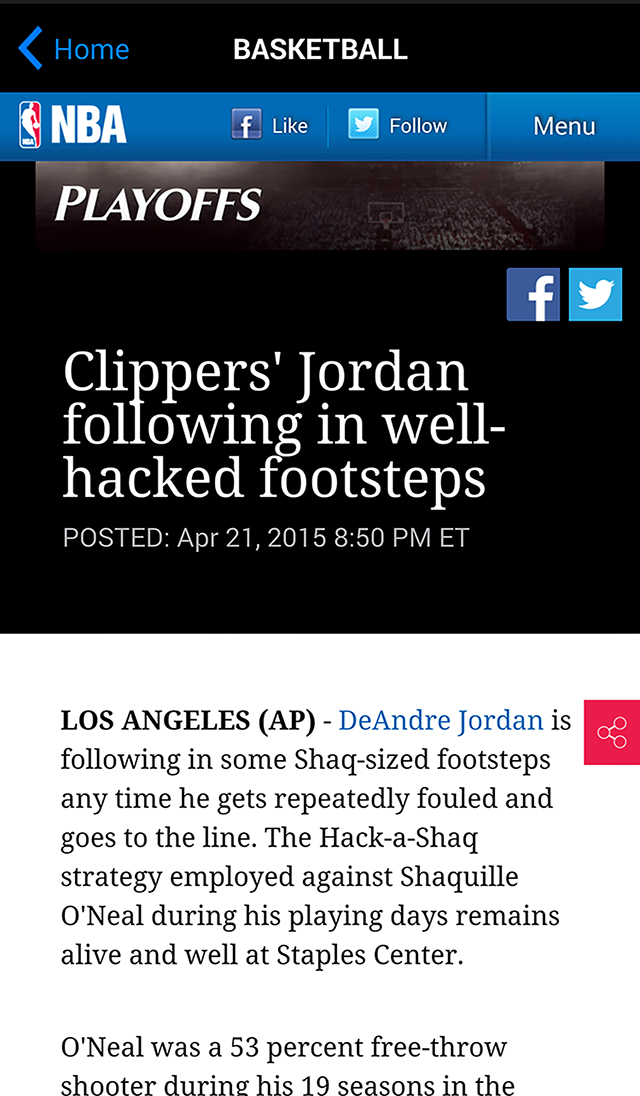Tap the red share button

612,732
